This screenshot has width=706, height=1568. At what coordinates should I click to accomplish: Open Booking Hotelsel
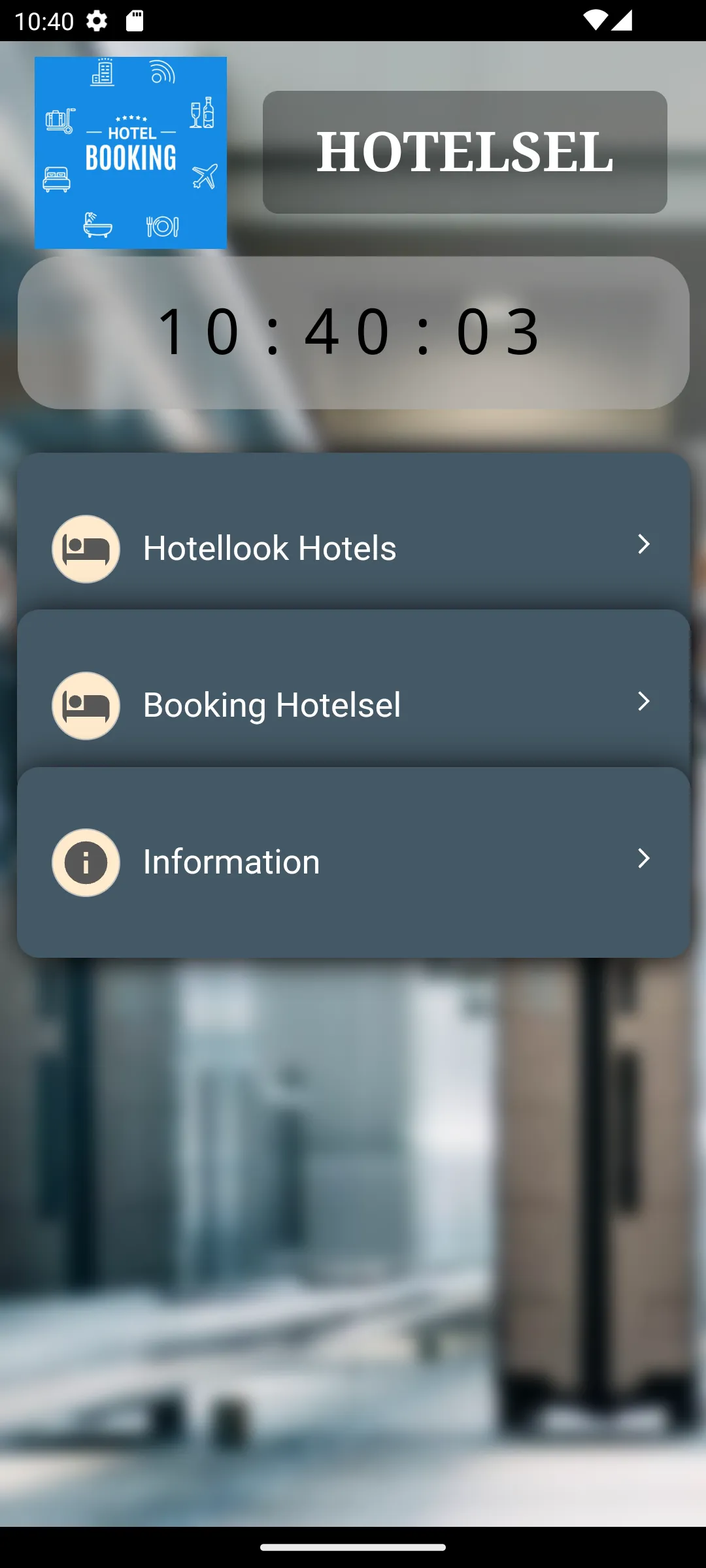point(353,704)
